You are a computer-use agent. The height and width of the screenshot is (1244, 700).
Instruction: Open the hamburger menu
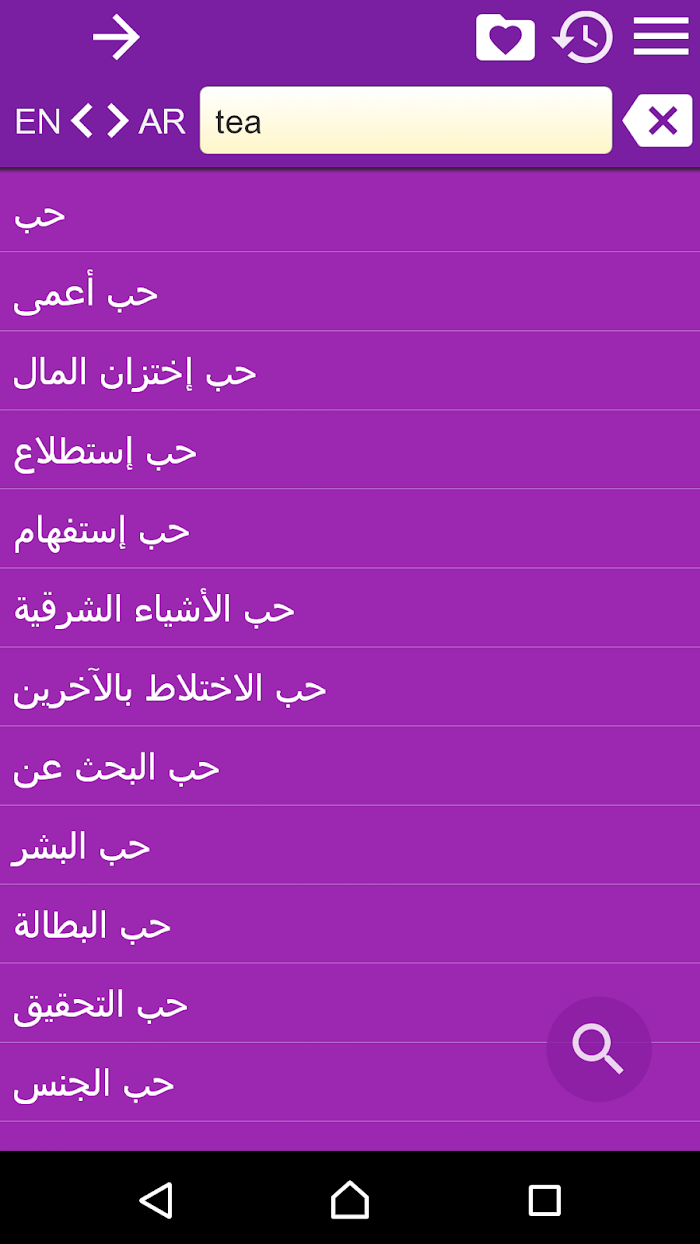[x=661, y=37]
